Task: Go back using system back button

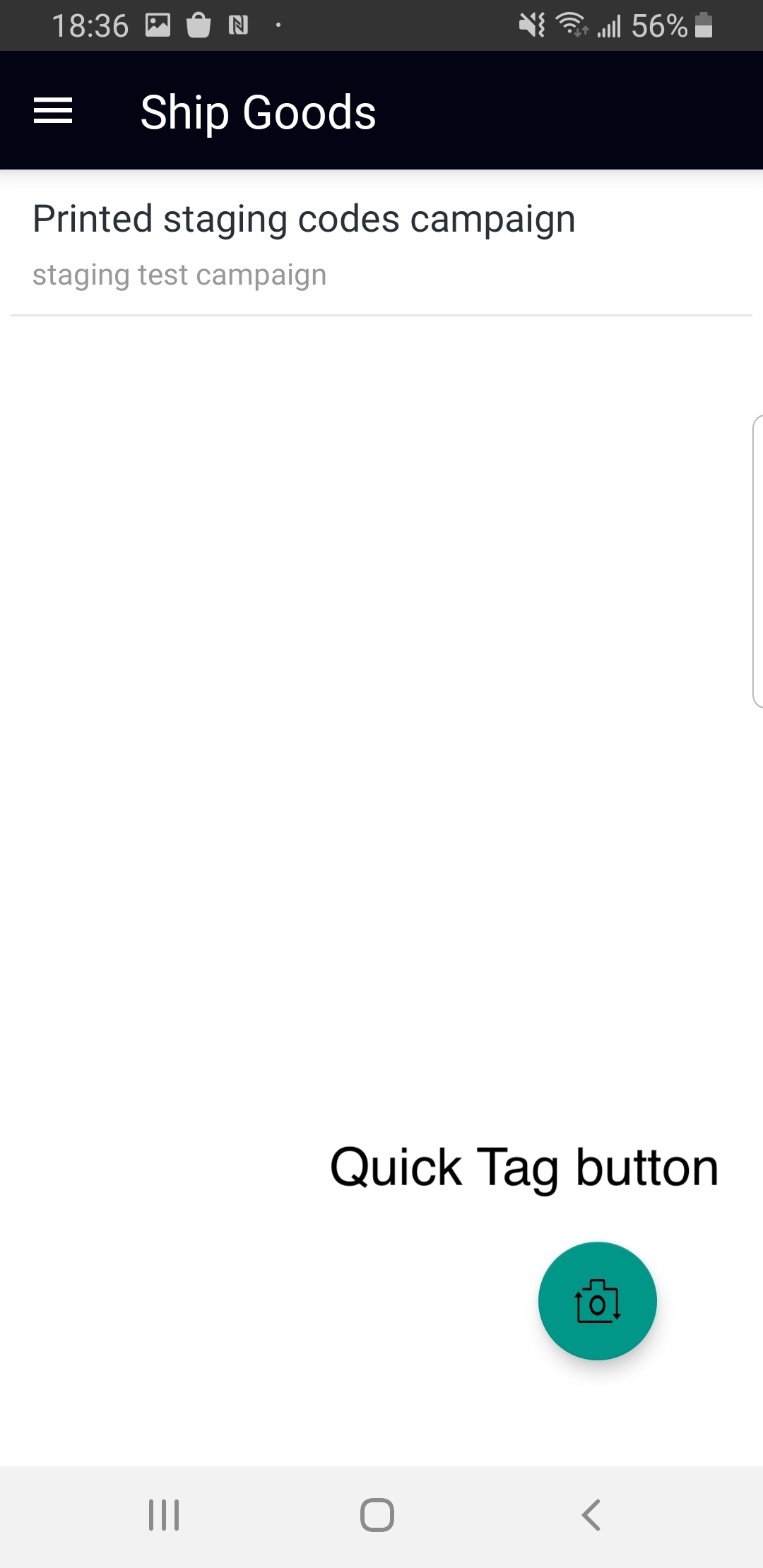Action: [x=591, y=1515]
